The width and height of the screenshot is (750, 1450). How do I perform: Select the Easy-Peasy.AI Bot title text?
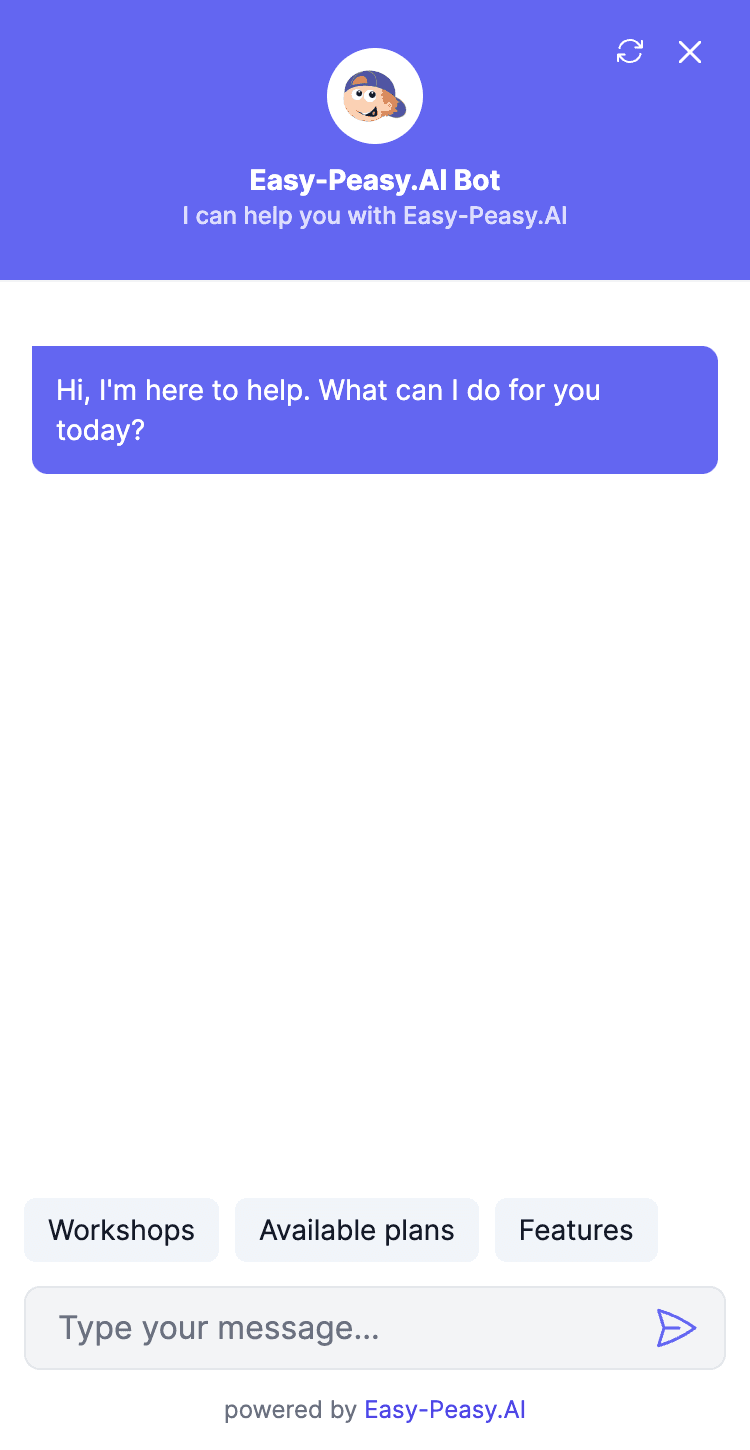375,180
